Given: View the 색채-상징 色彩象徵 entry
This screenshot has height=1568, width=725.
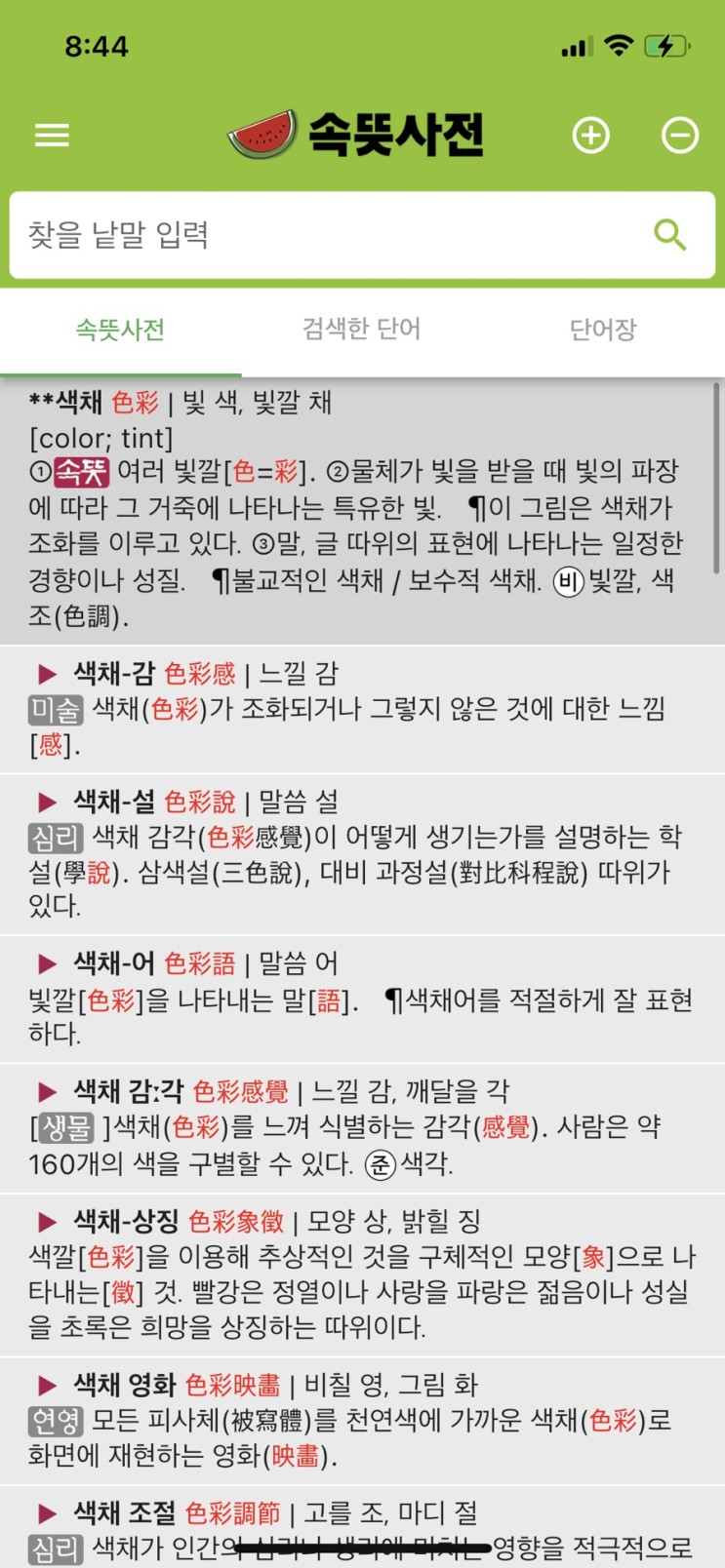Looking at the screenshot, I should (x=362, y=1274).
